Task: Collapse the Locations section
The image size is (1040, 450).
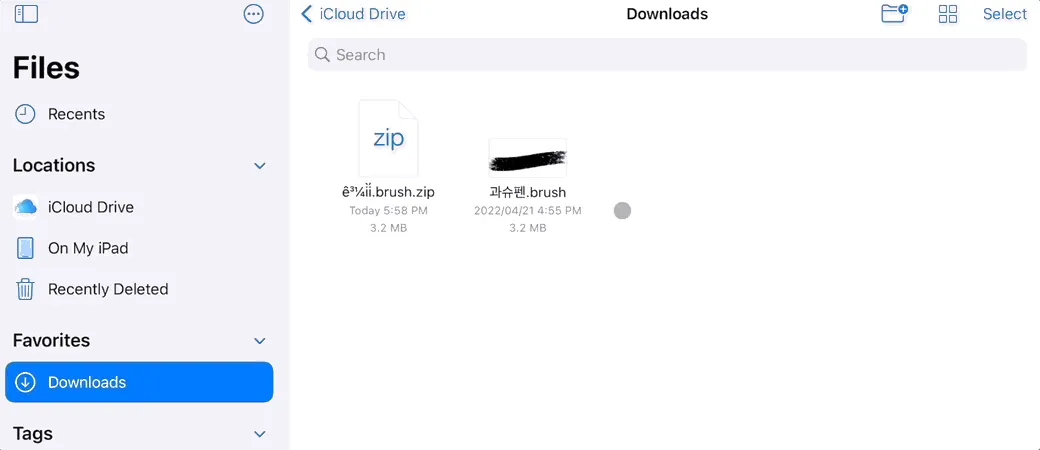Action: (x=260, y=166)
